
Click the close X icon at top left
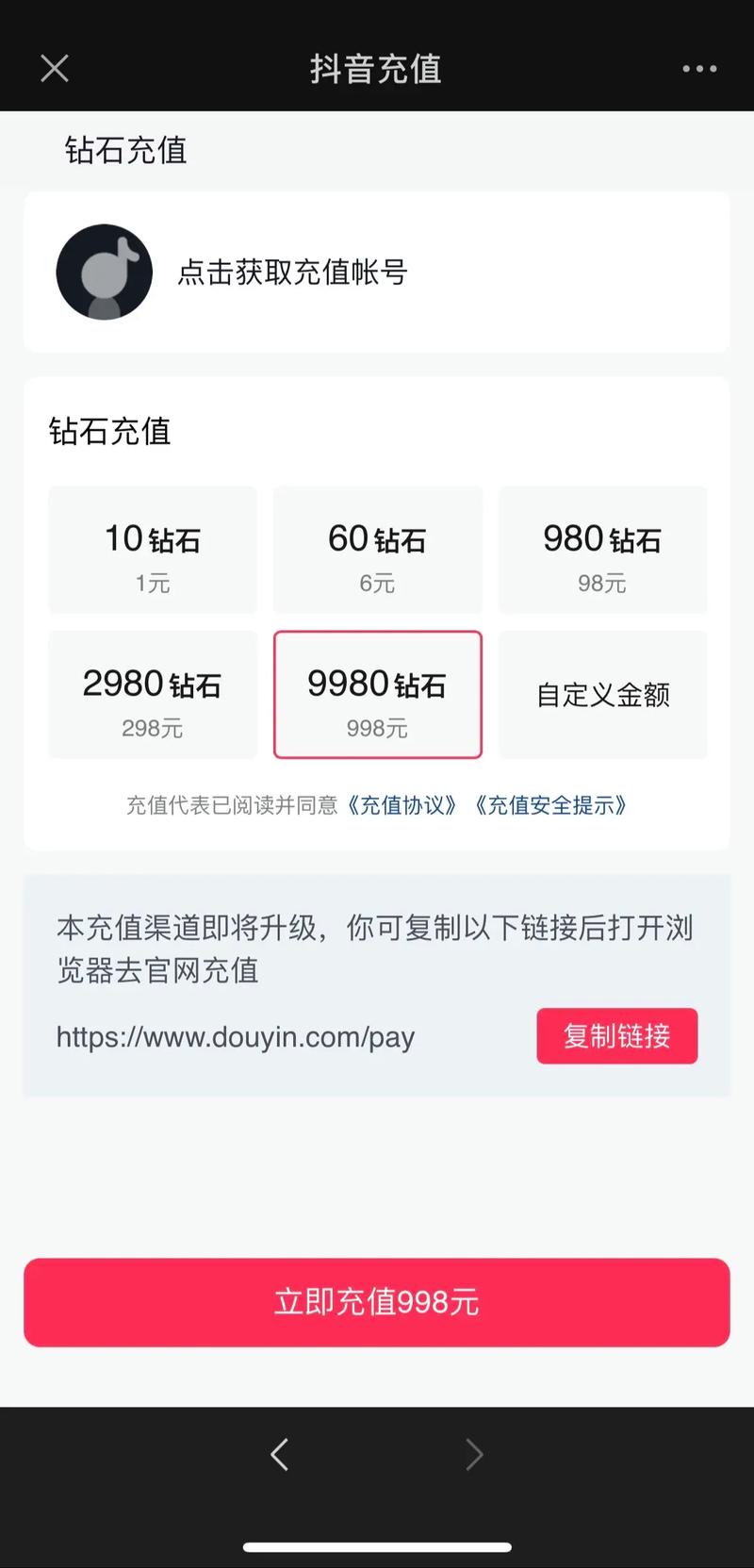(54, 68)
